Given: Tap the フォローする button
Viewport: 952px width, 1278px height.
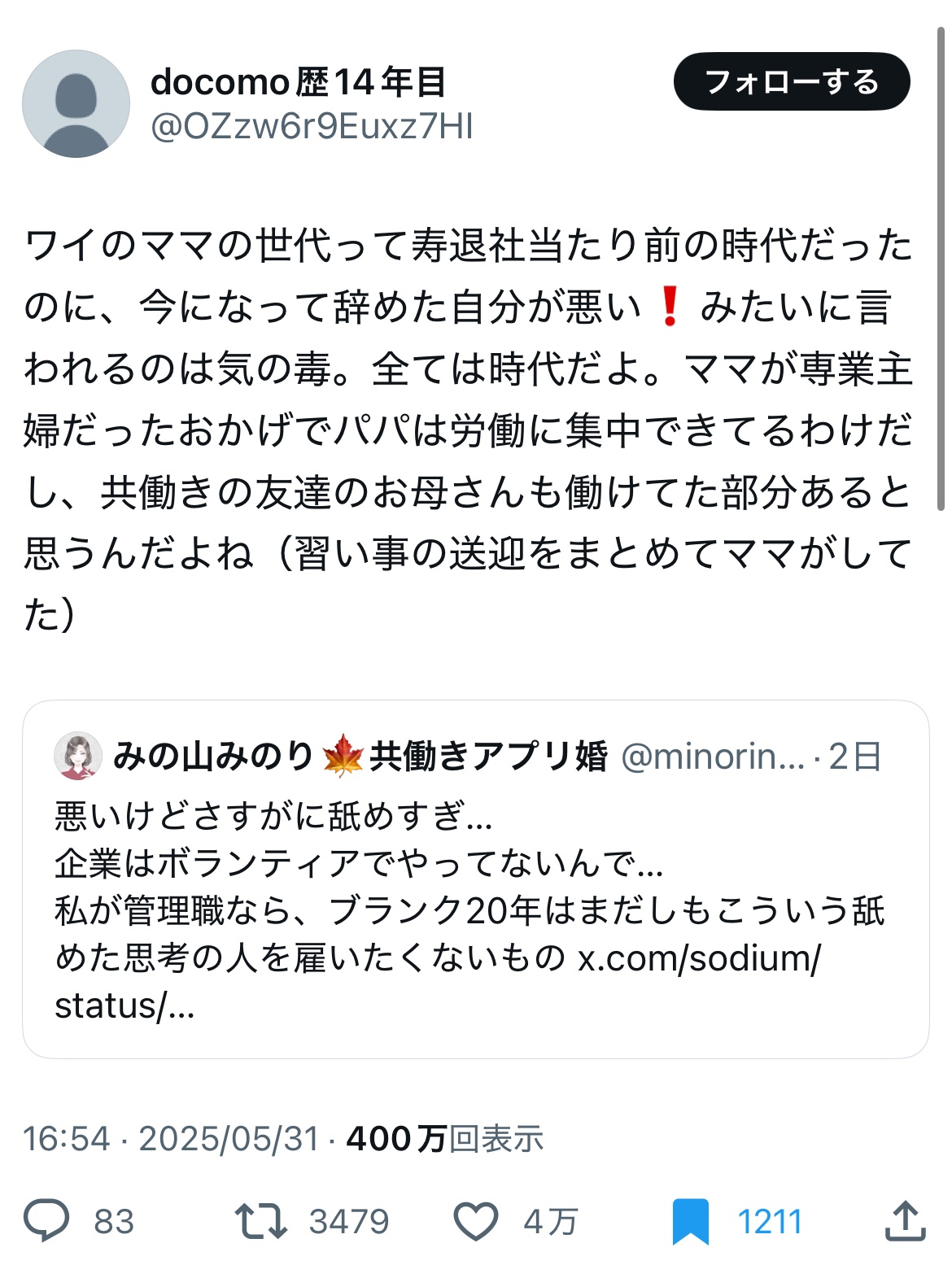Looking at the screenshot, I should (791, 81).
